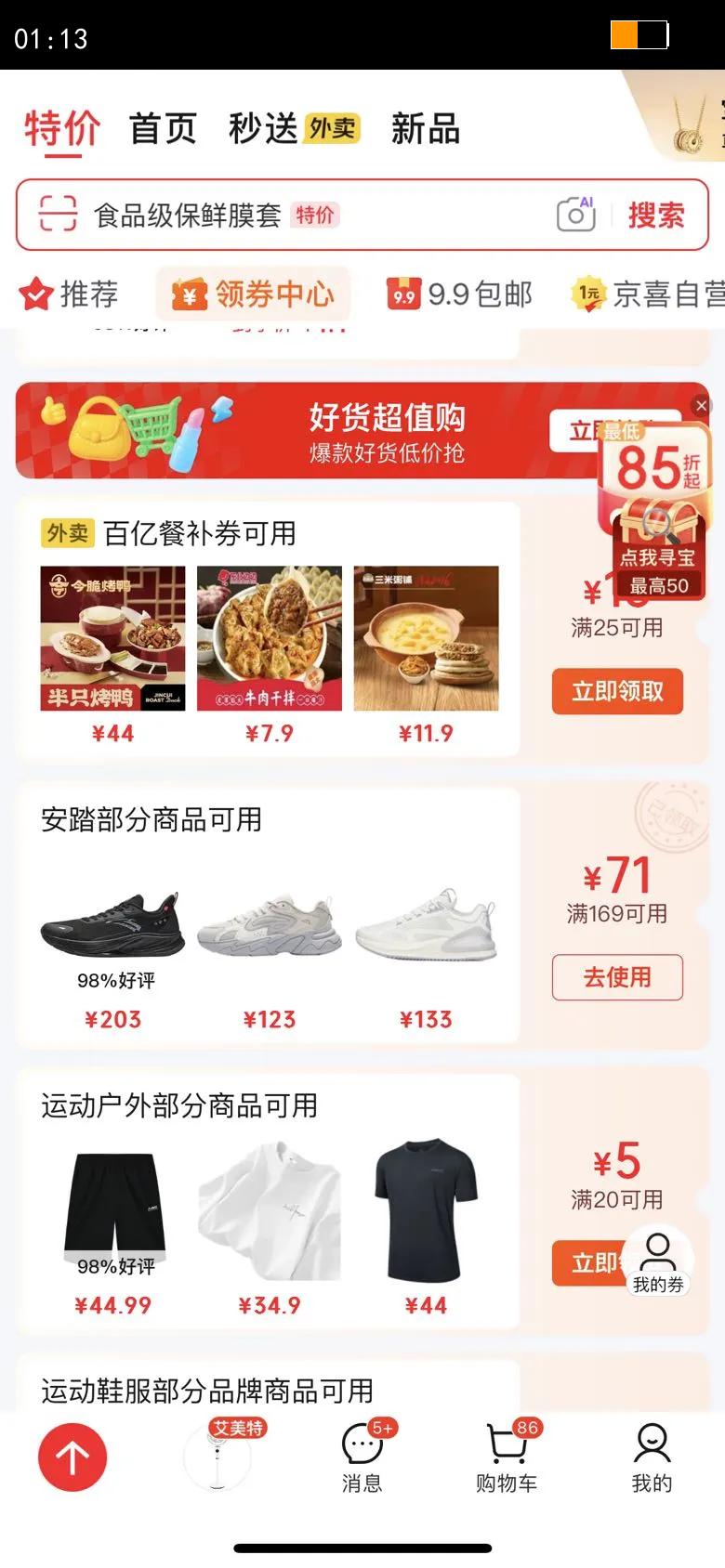Claim the 满25可用 coupon with 立即领取
The height and width of the screenshot is (1568, 725).
617,691
